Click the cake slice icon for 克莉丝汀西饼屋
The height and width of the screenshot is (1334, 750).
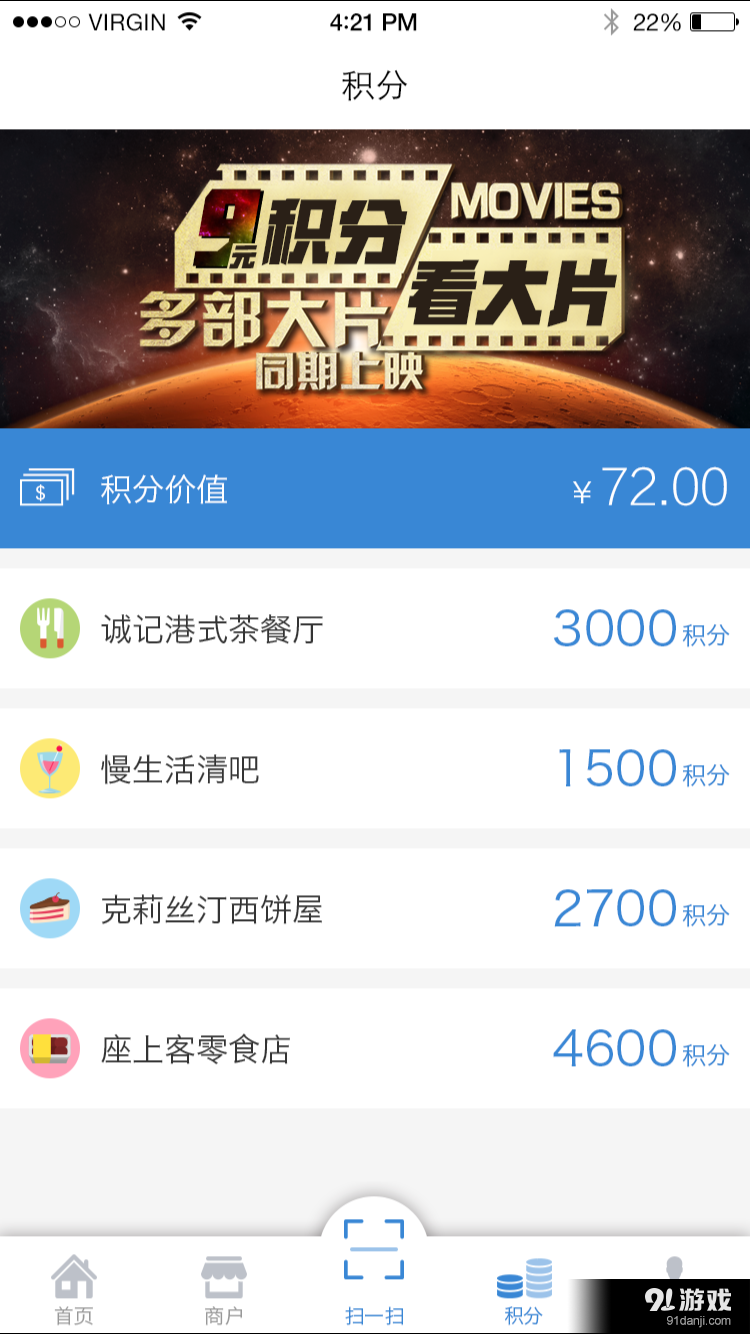tap(48, 908)
